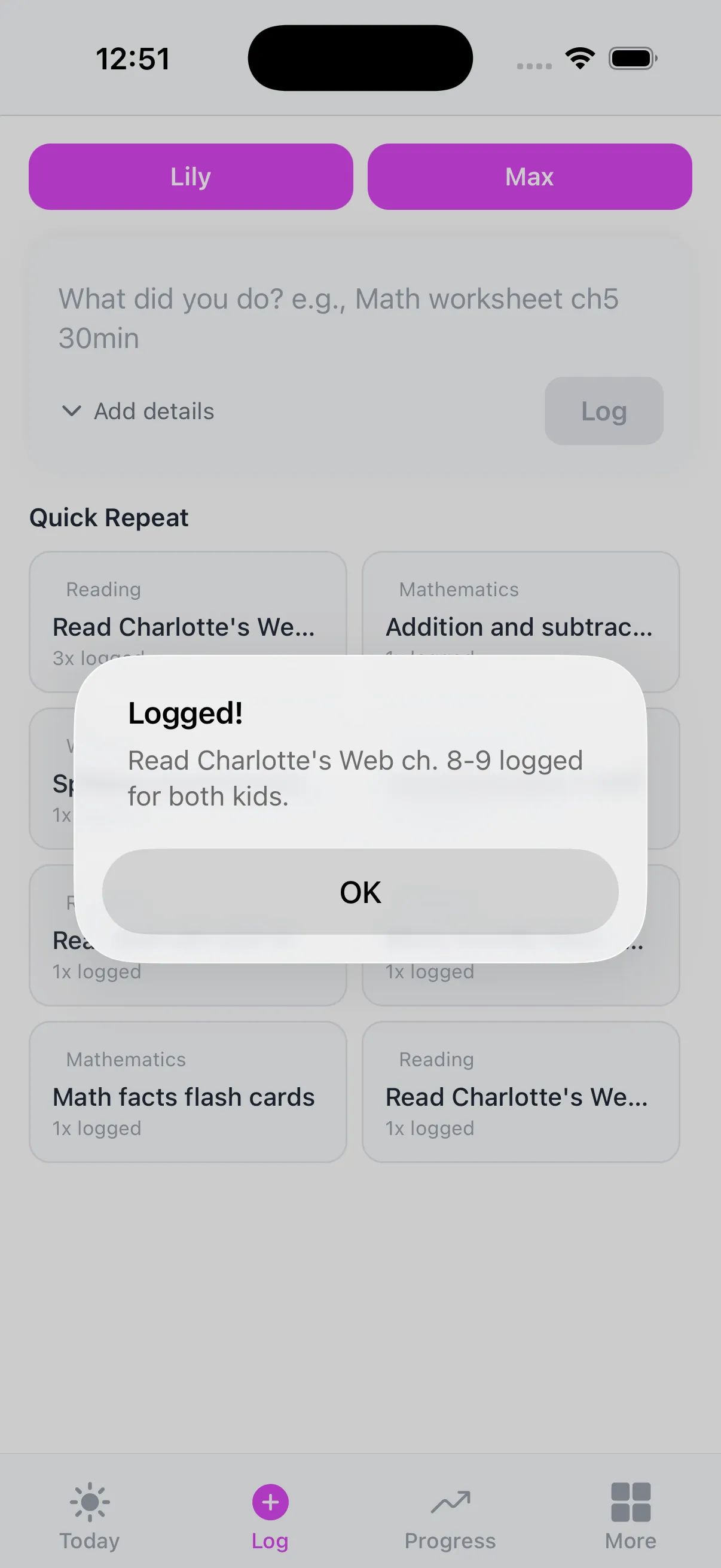Image resolution: width=721 pixels, height=1568 pixels.
Task: Tap the Addition and subtraction quick repeat card
Action: [521, 609]
